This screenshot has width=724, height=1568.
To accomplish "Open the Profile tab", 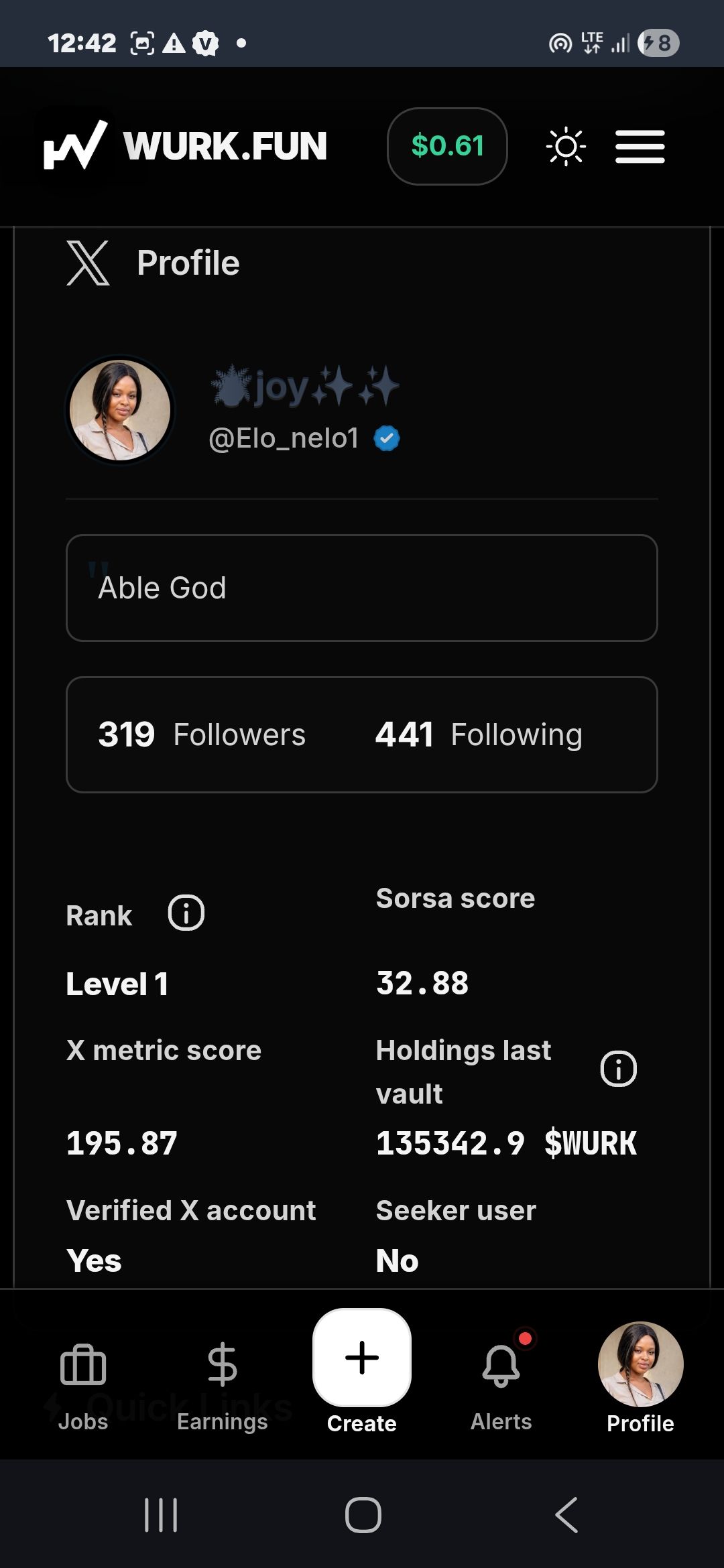I will [x=640, y=1379].
